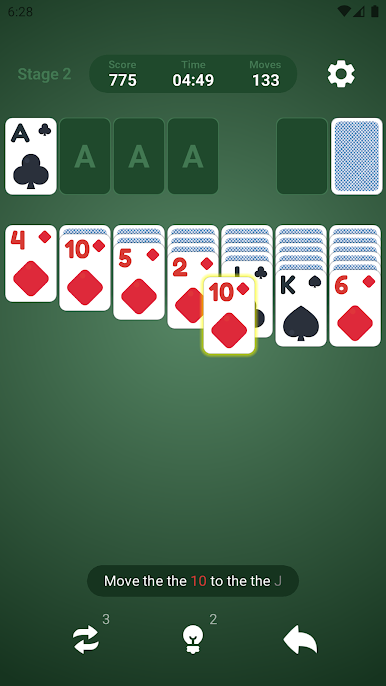This screenshot has height=686, width=386.
Task: Tap the Ace of clubs foundation pile
Action: (x=31, y=156)
